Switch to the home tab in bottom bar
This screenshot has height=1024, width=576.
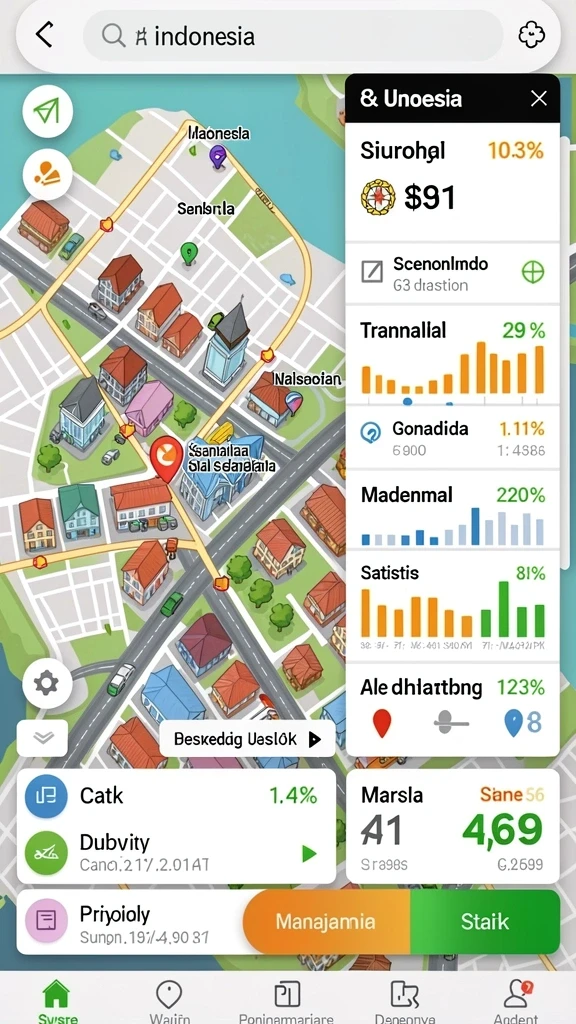56,1002
